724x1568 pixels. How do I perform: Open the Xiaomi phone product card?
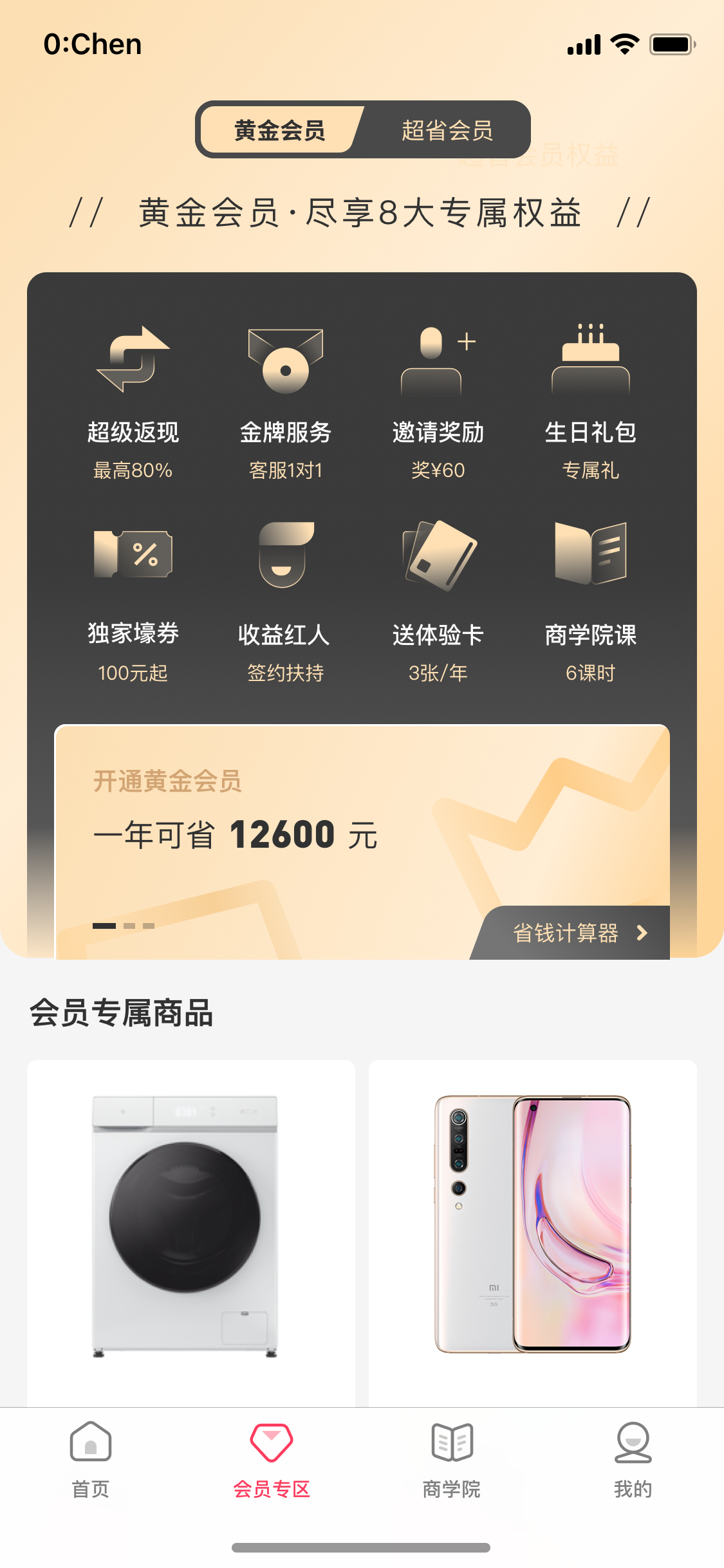click(x=533, y=1233)
